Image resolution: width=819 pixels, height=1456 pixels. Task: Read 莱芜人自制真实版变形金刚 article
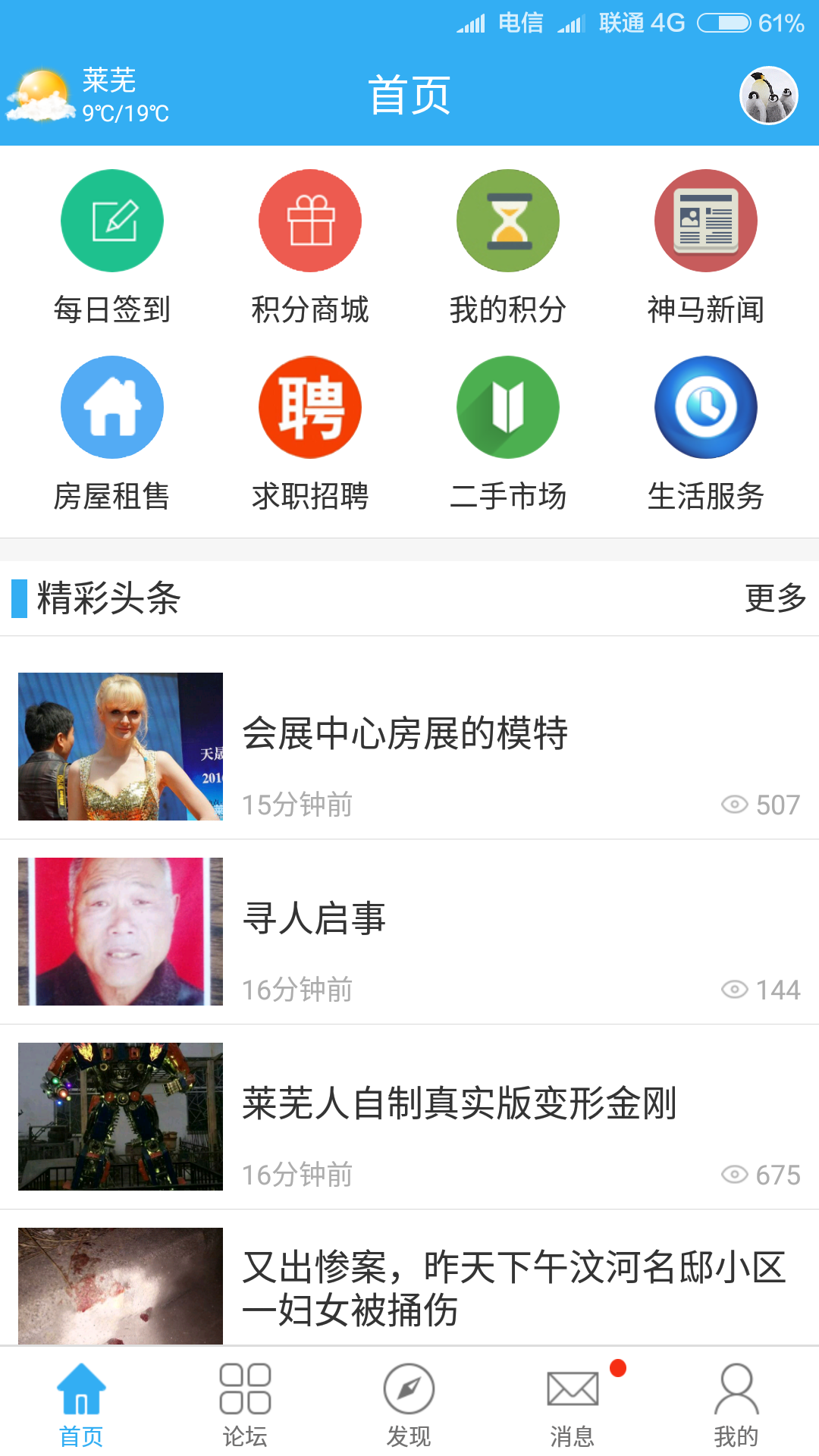click(x=409, y=1116)
